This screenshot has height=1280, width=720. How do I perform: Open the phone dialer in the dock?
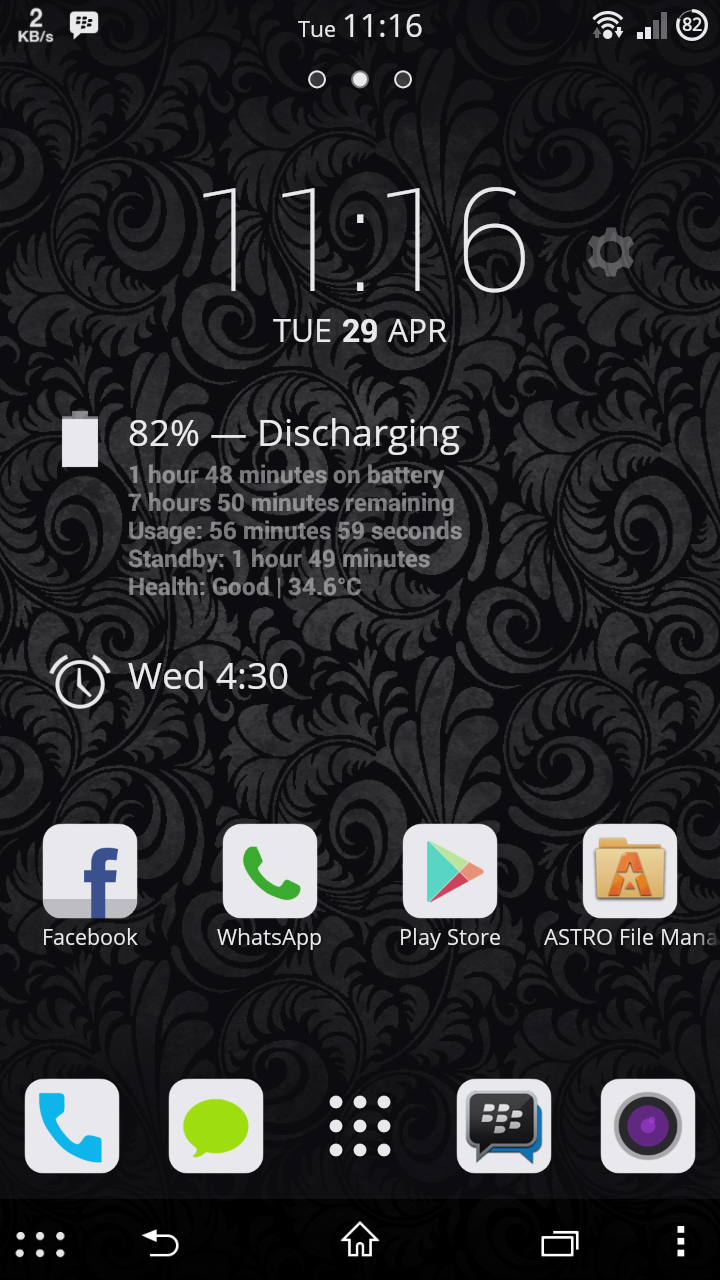click(x=72, y=1126)
